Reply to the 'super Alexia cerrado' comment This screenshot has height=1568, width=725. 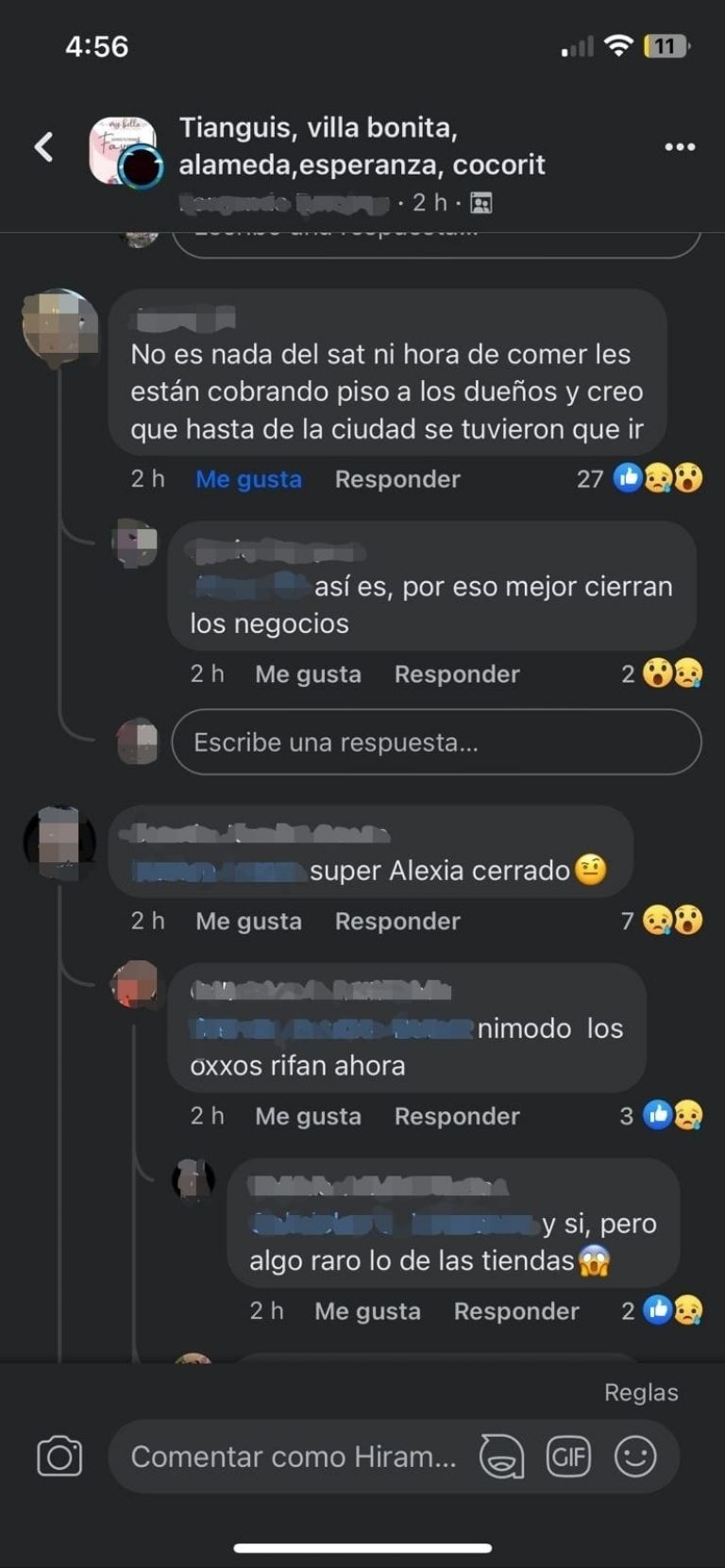pyautogui.click(x=397, y=921)
